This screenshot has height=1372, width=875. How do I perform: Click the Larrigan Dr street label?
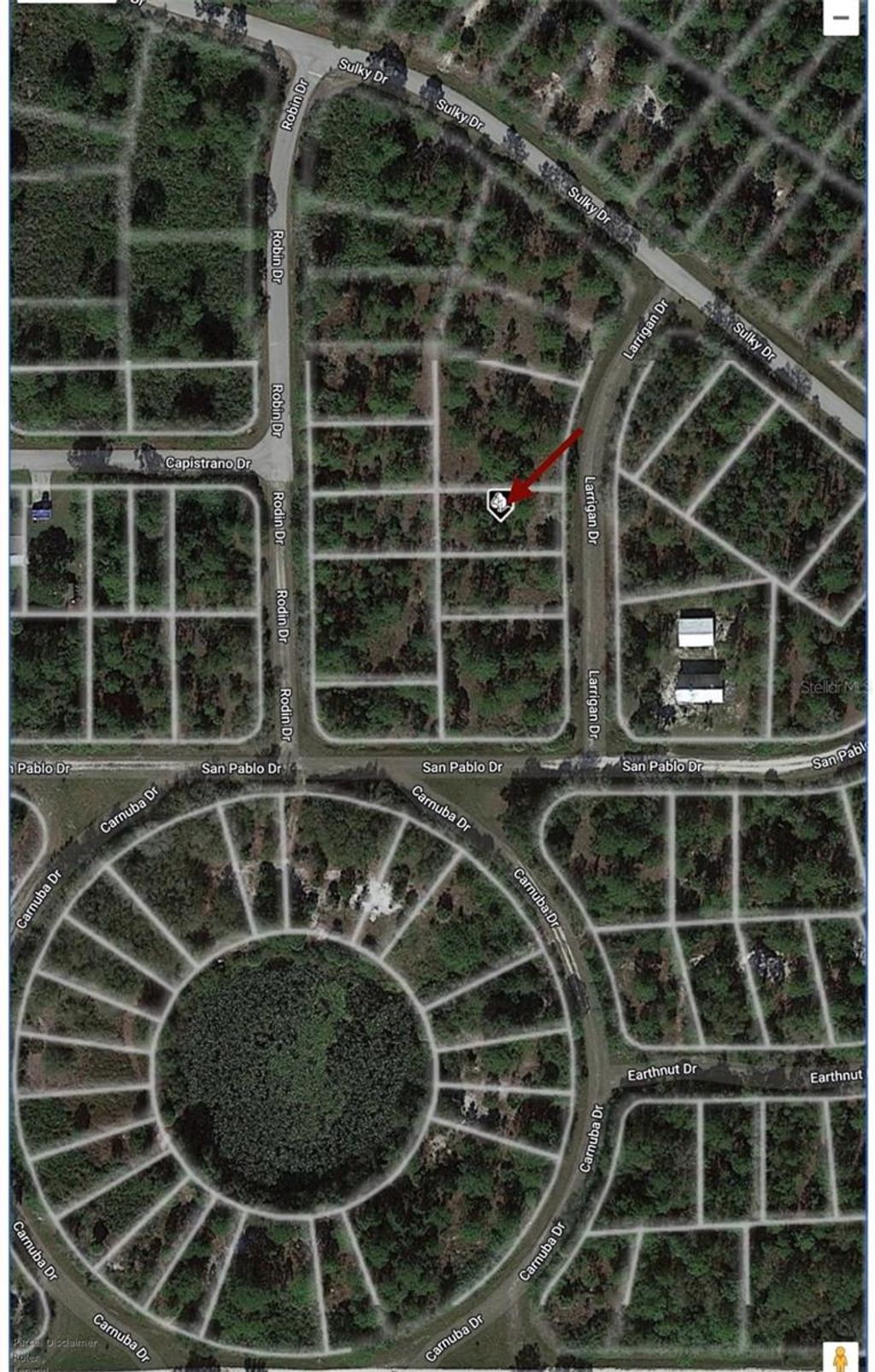(x=592, y=508)
